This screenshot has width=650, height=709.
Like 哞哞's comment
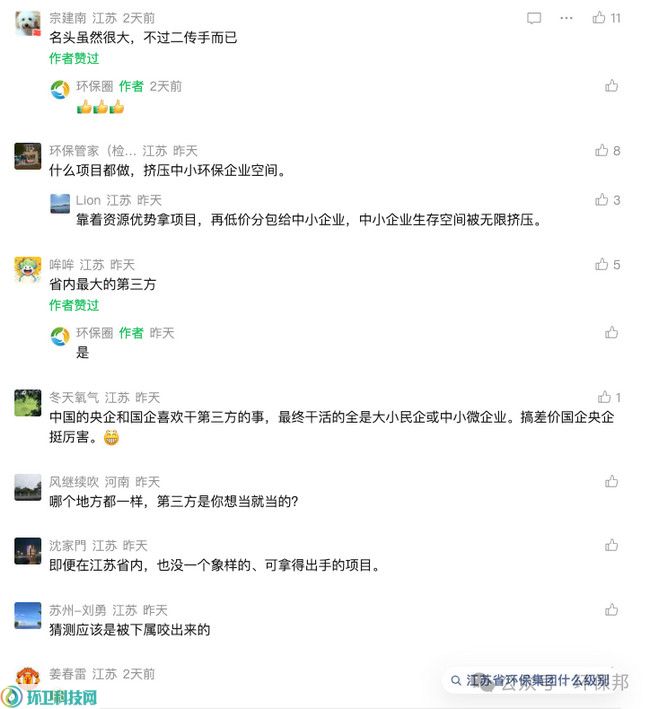(x=602, y=264)
